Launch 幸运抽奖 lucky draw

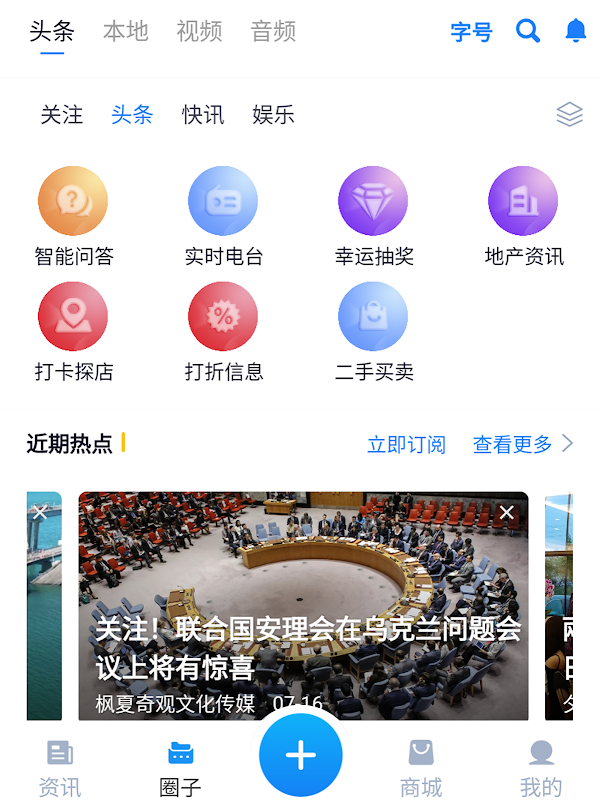pyautogui.click(x=373, y=216)
